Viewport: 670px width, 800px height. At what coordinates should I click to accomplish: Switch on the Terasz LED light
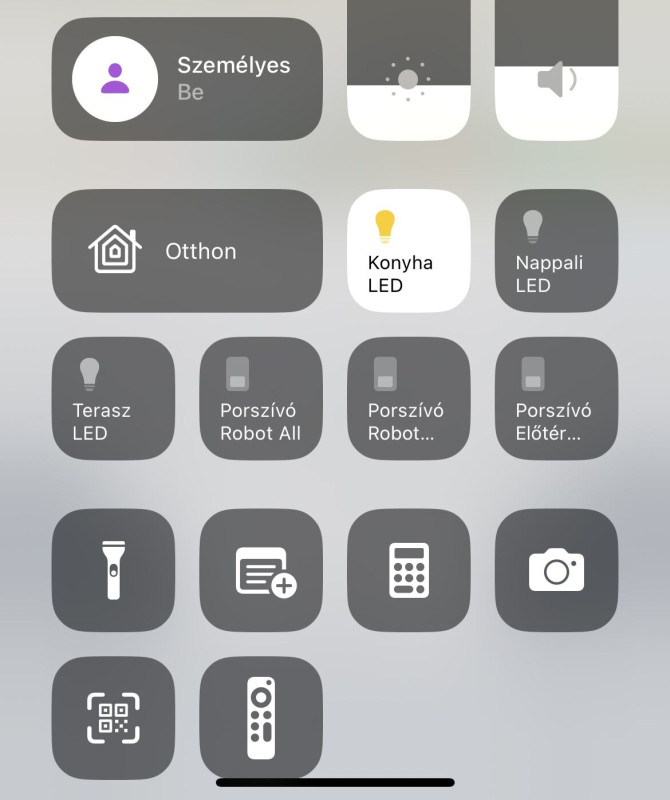pyautogui.click(x=113, y=398)
